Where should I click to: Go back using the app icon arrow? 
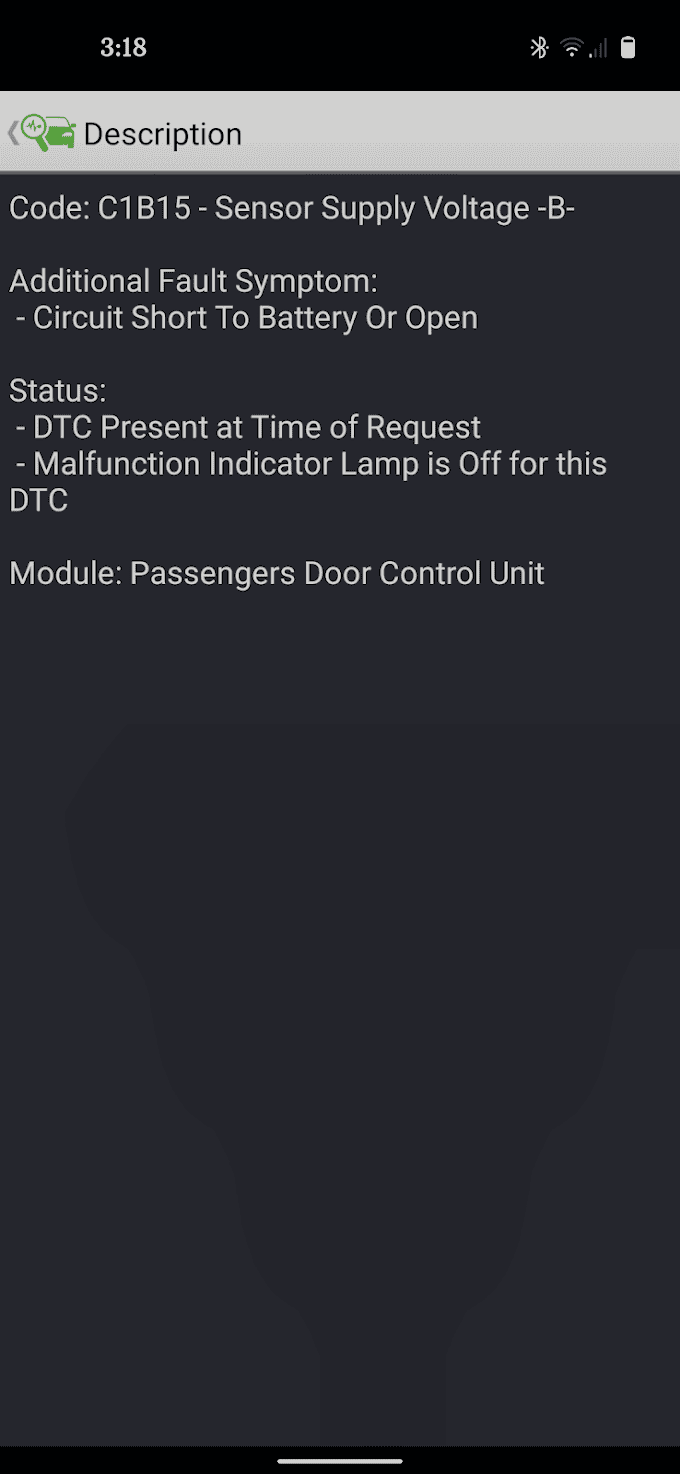click(40, 133)
